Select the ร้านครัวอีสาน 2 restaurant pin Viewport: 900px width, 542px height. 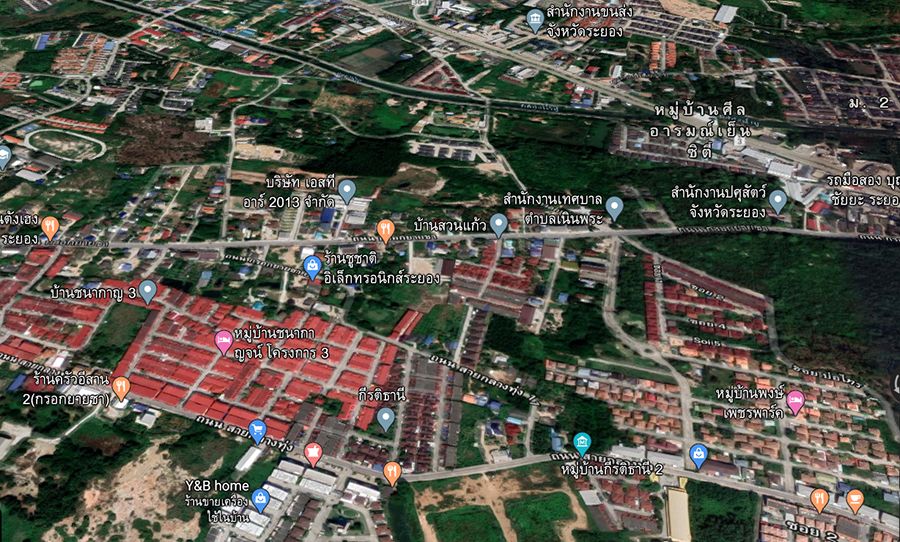[x=121, y=387]
